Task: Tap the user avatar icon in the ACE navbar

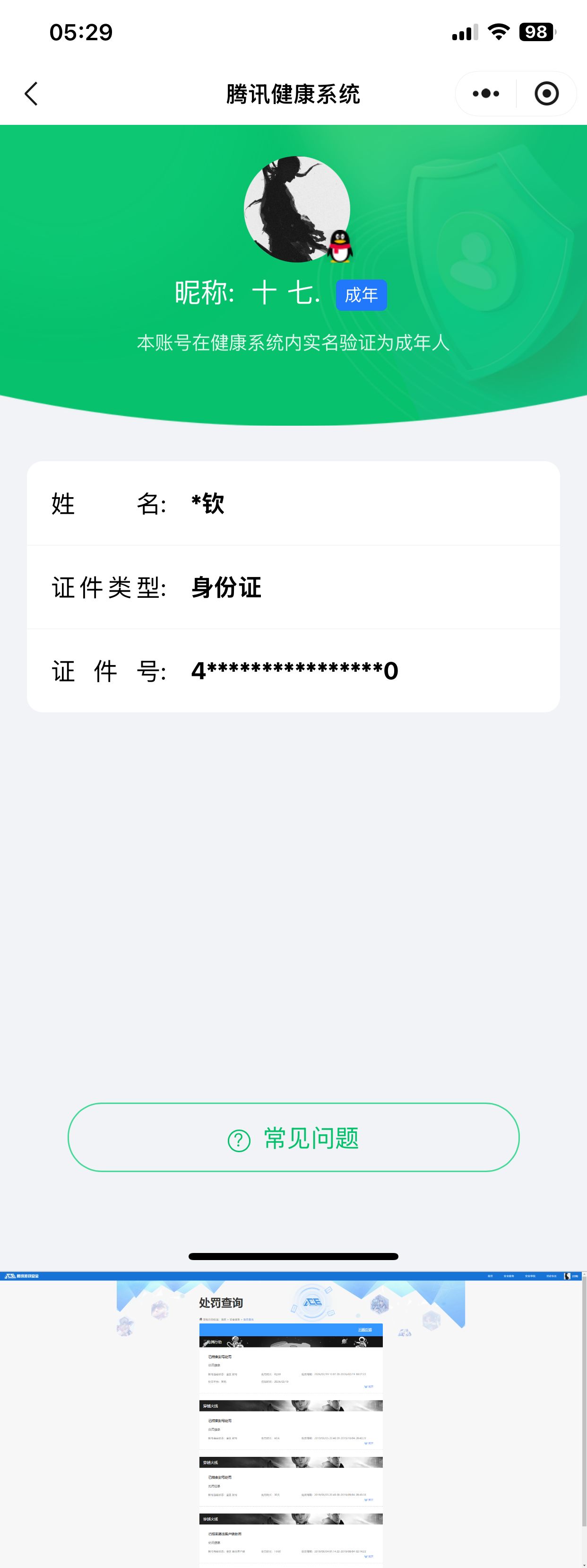Action: click(567, 1275)
